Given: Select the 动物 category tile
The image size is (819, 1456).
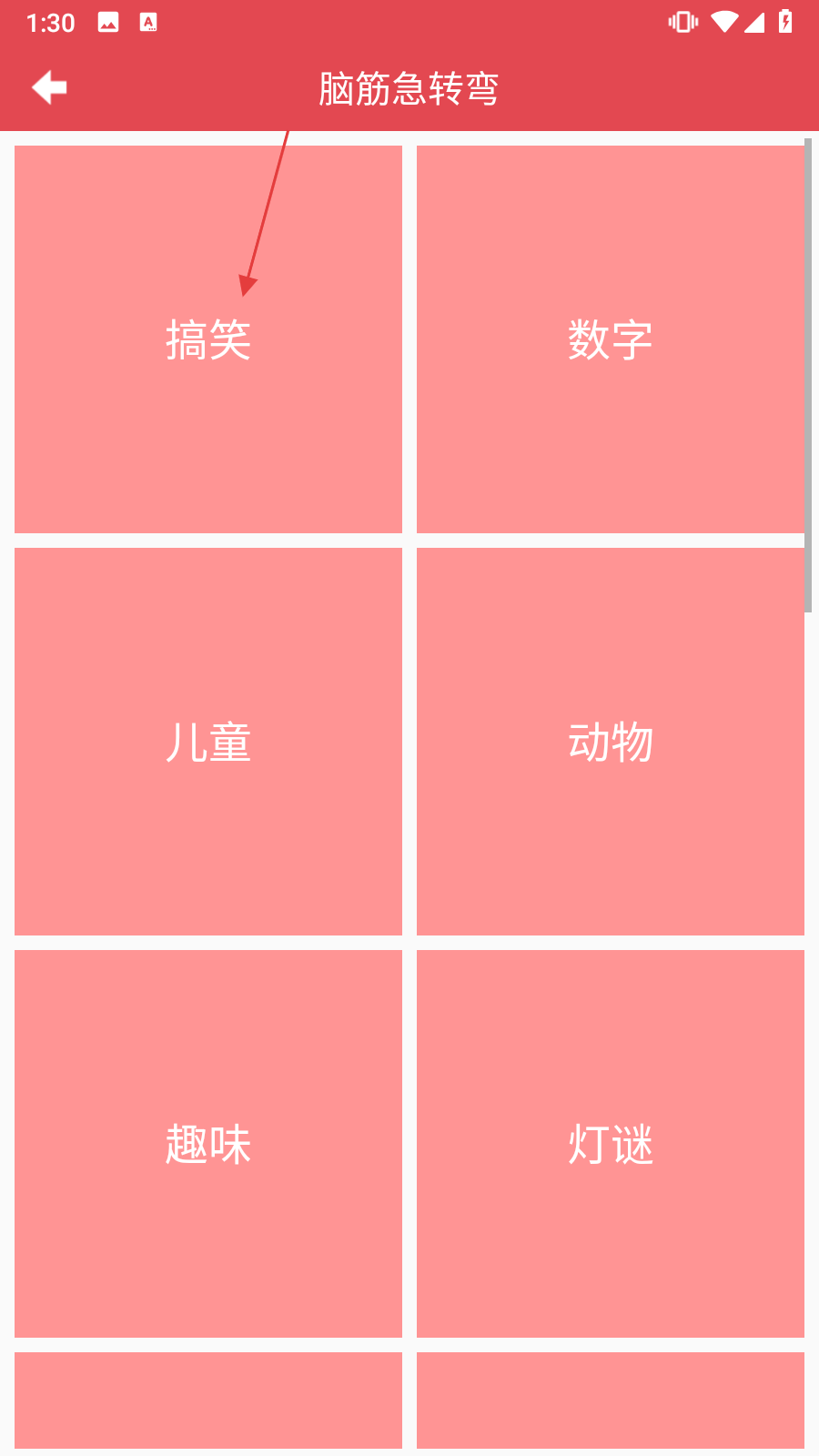Looking at the screenshot, I should pos(611,742).
